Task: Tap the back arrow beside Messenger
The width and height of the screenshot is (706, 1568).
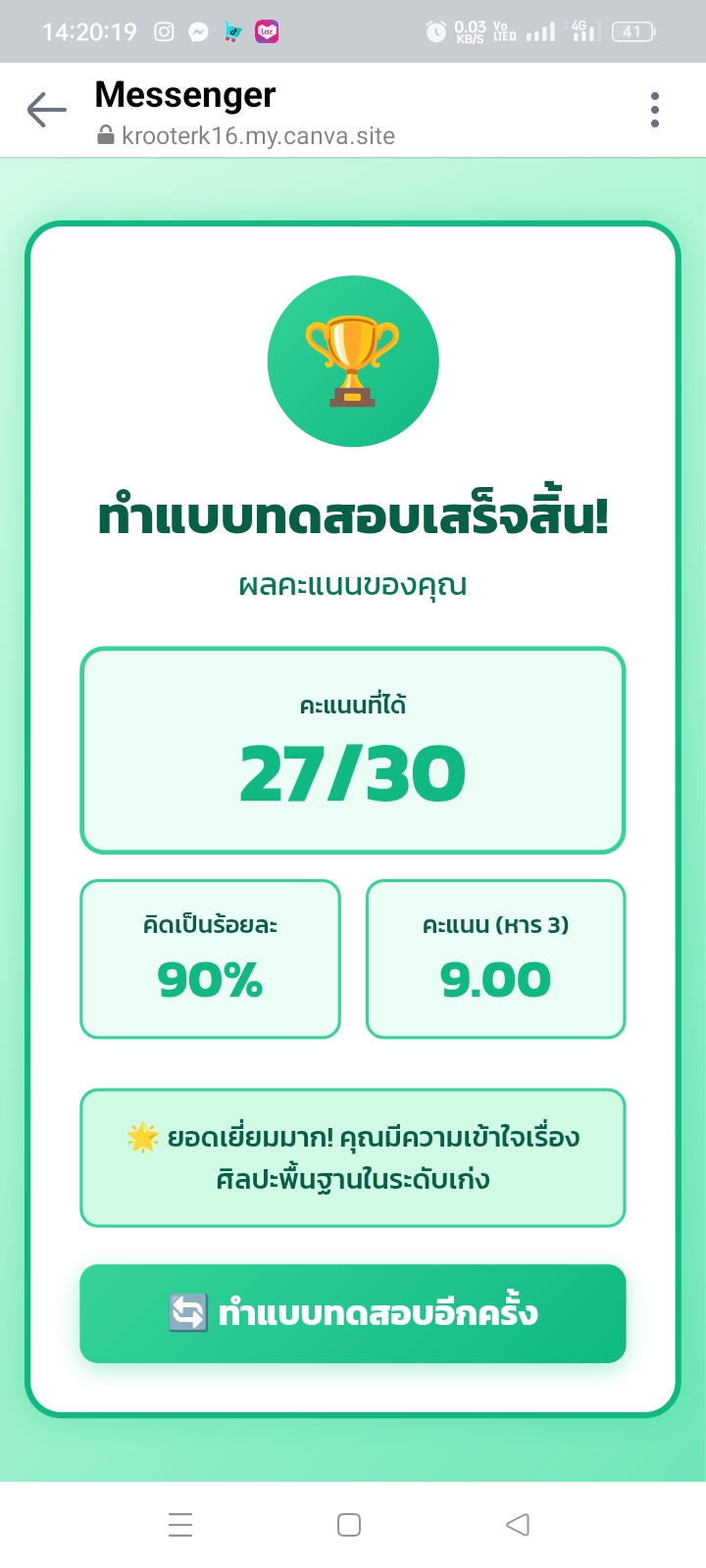Action: pyautogui.click(x=46, y=110)
